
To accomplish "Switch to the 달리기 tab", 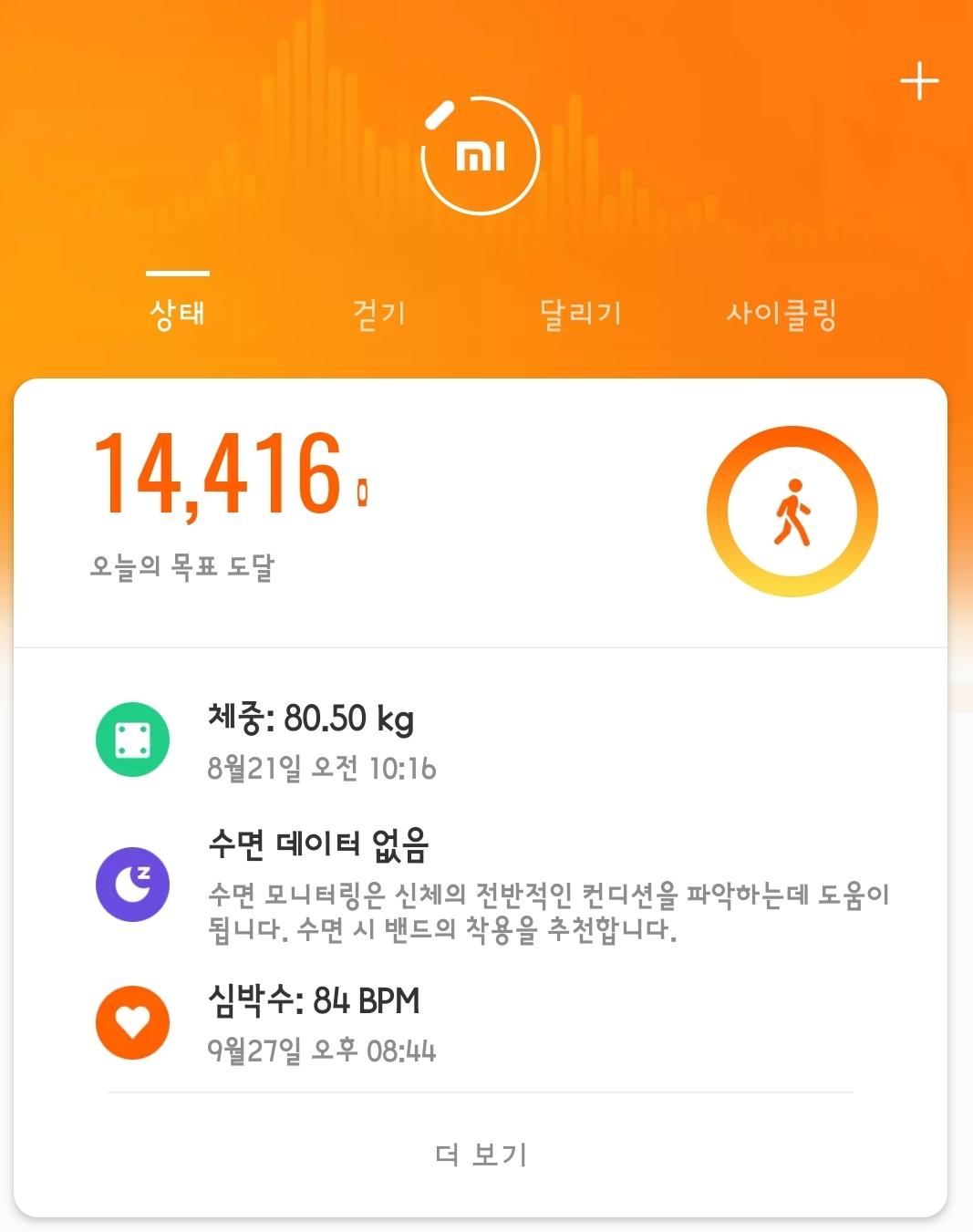I will tap(580, 314).
